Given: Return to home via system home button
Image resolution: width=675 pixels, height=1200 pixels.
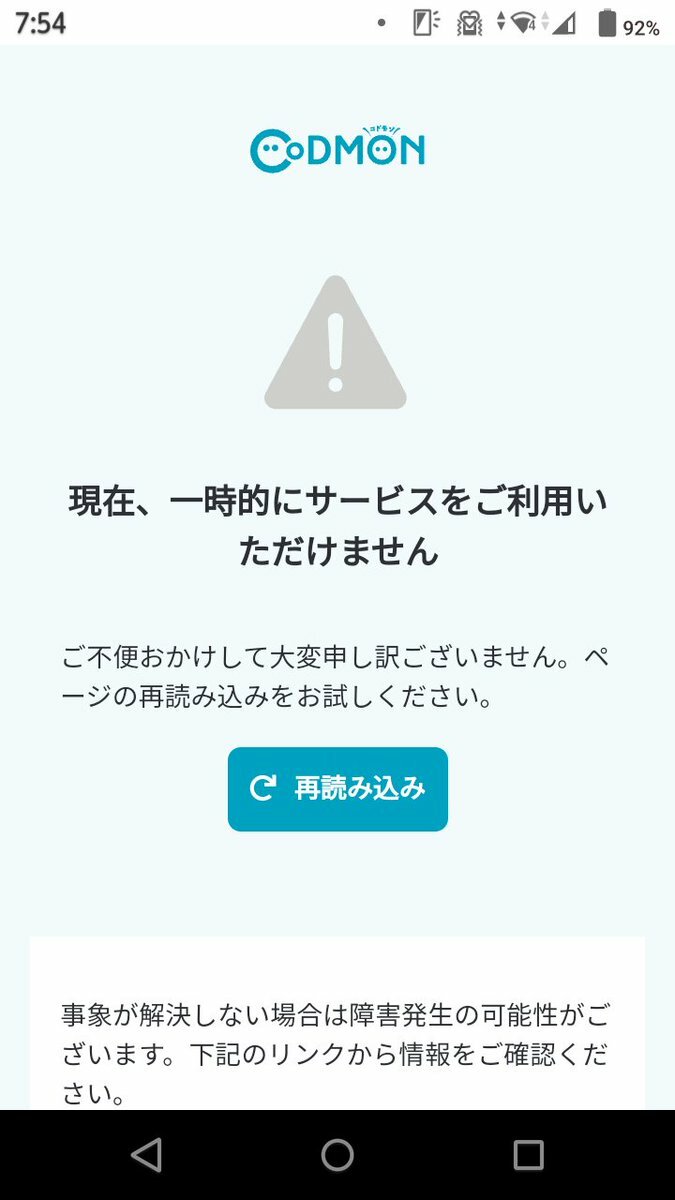Looking at the screenshot, I should (x=337, y=1155).
